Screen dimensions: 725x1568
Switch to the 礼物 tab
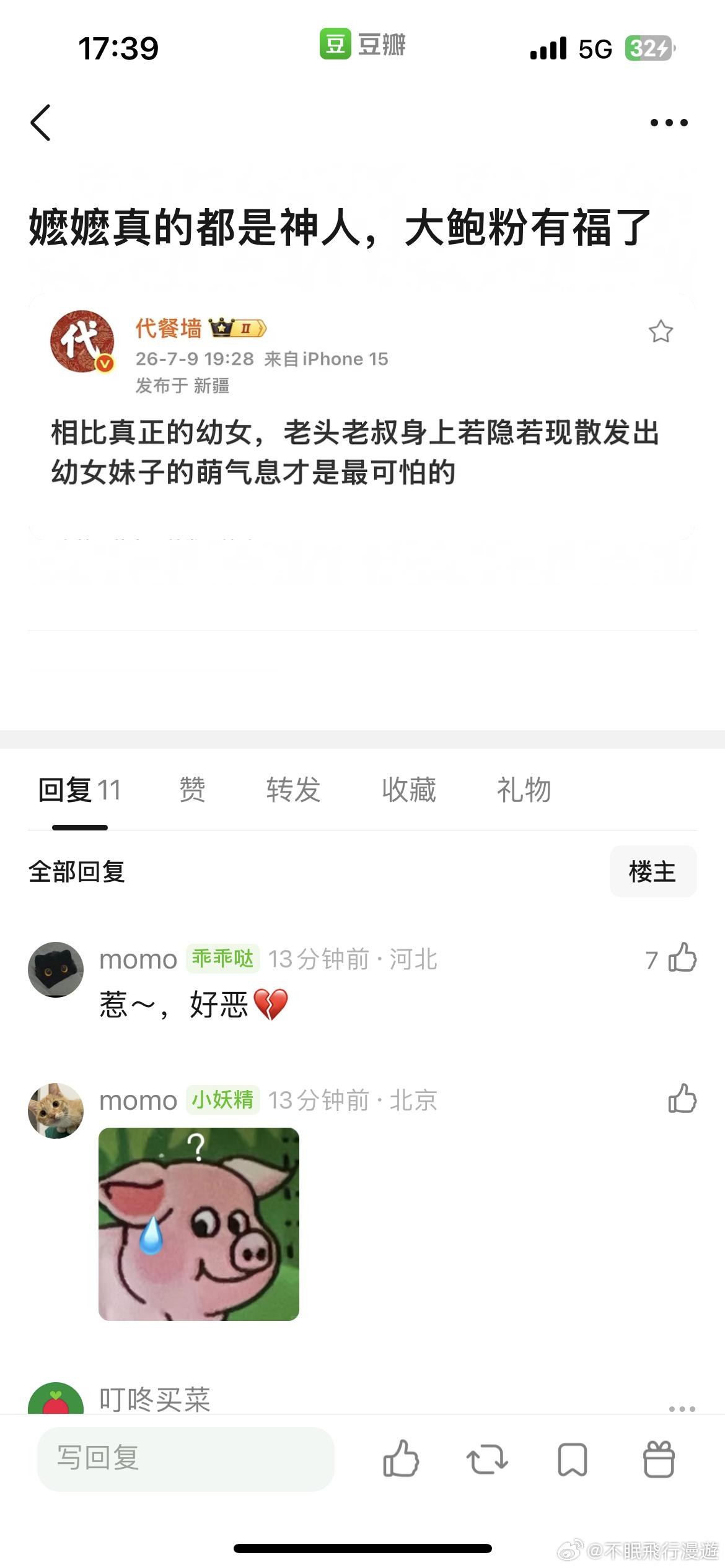[524, 790]
